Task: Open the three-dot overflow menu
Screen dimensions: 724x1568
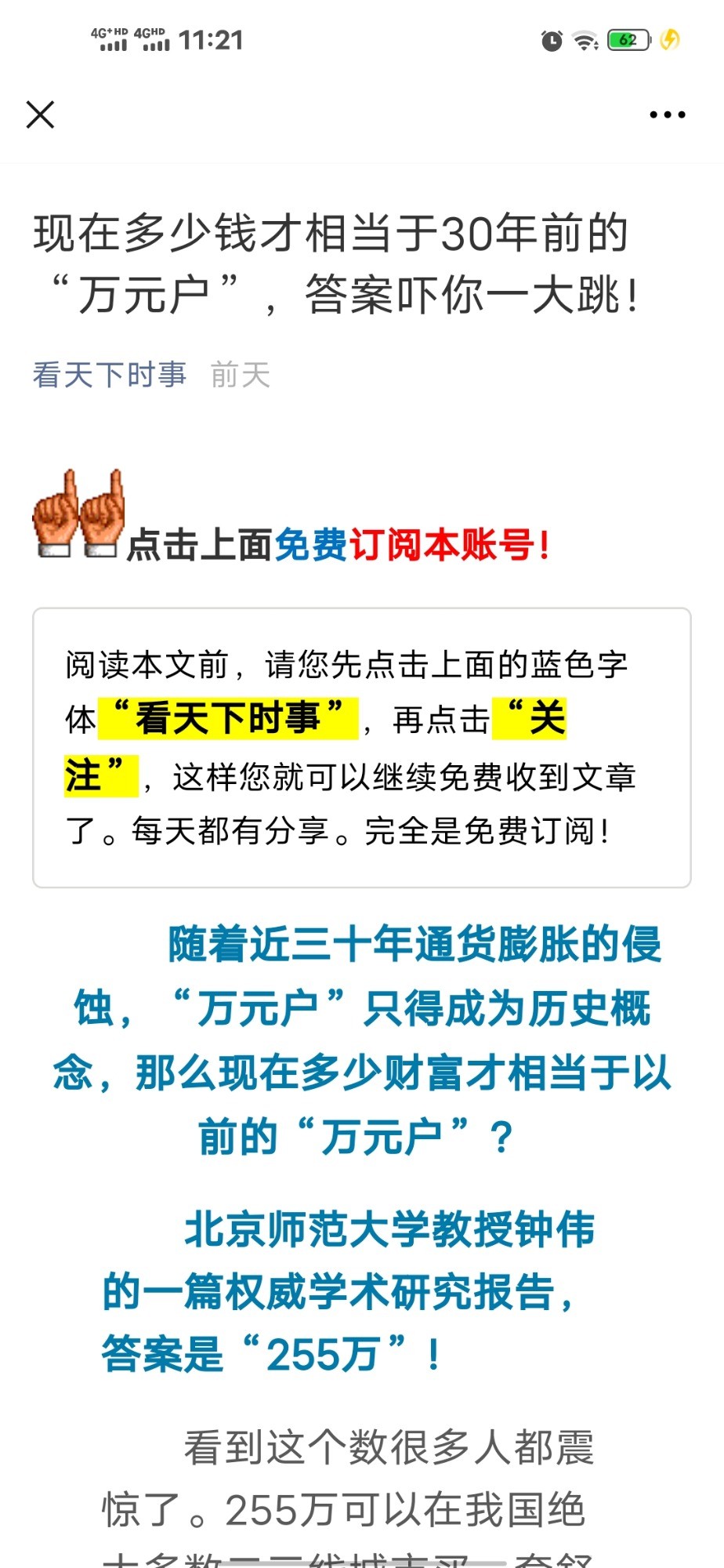Action: point(667,115)
